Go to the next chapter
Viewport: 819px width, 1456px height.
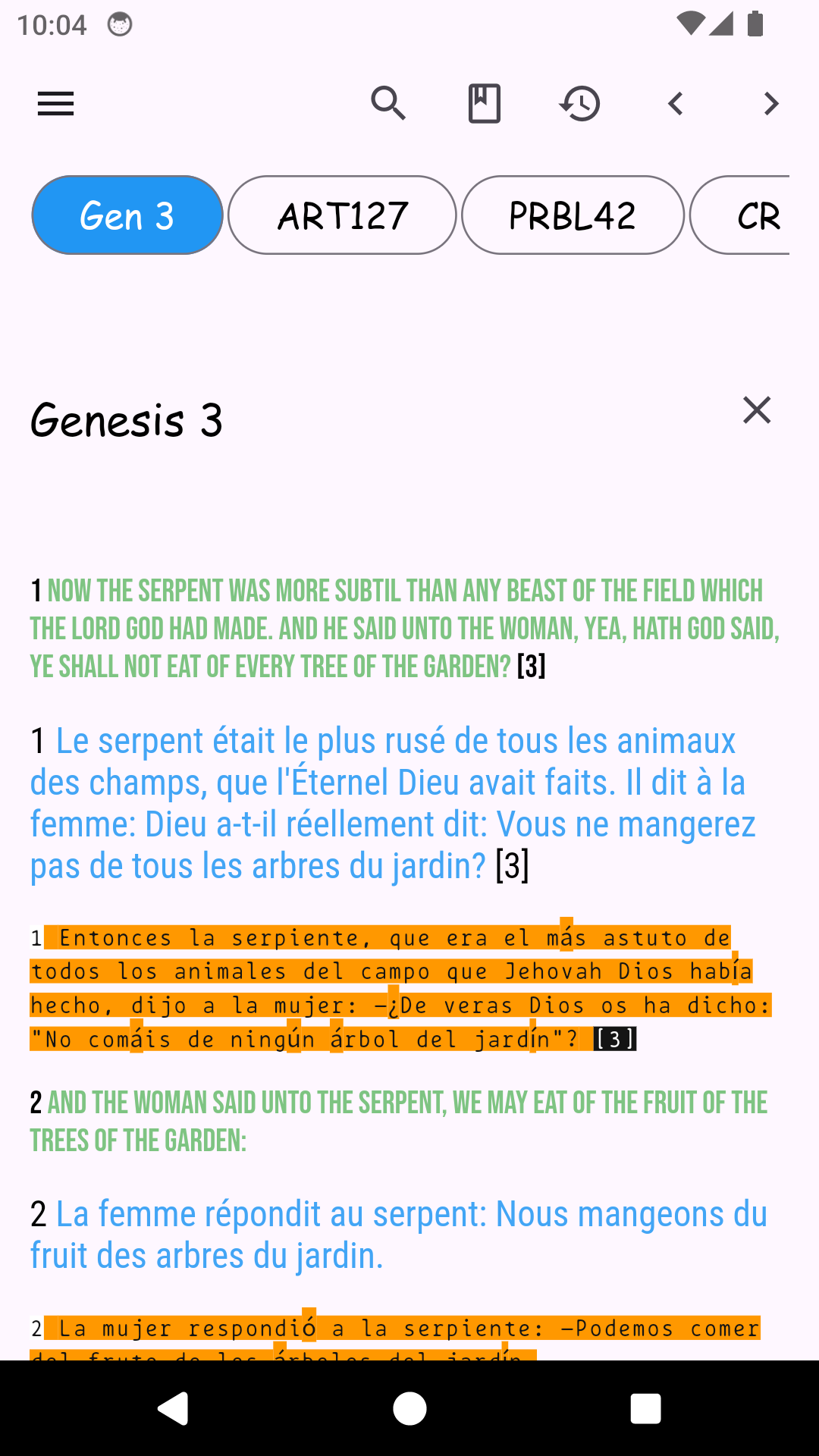tap(771, 103)
